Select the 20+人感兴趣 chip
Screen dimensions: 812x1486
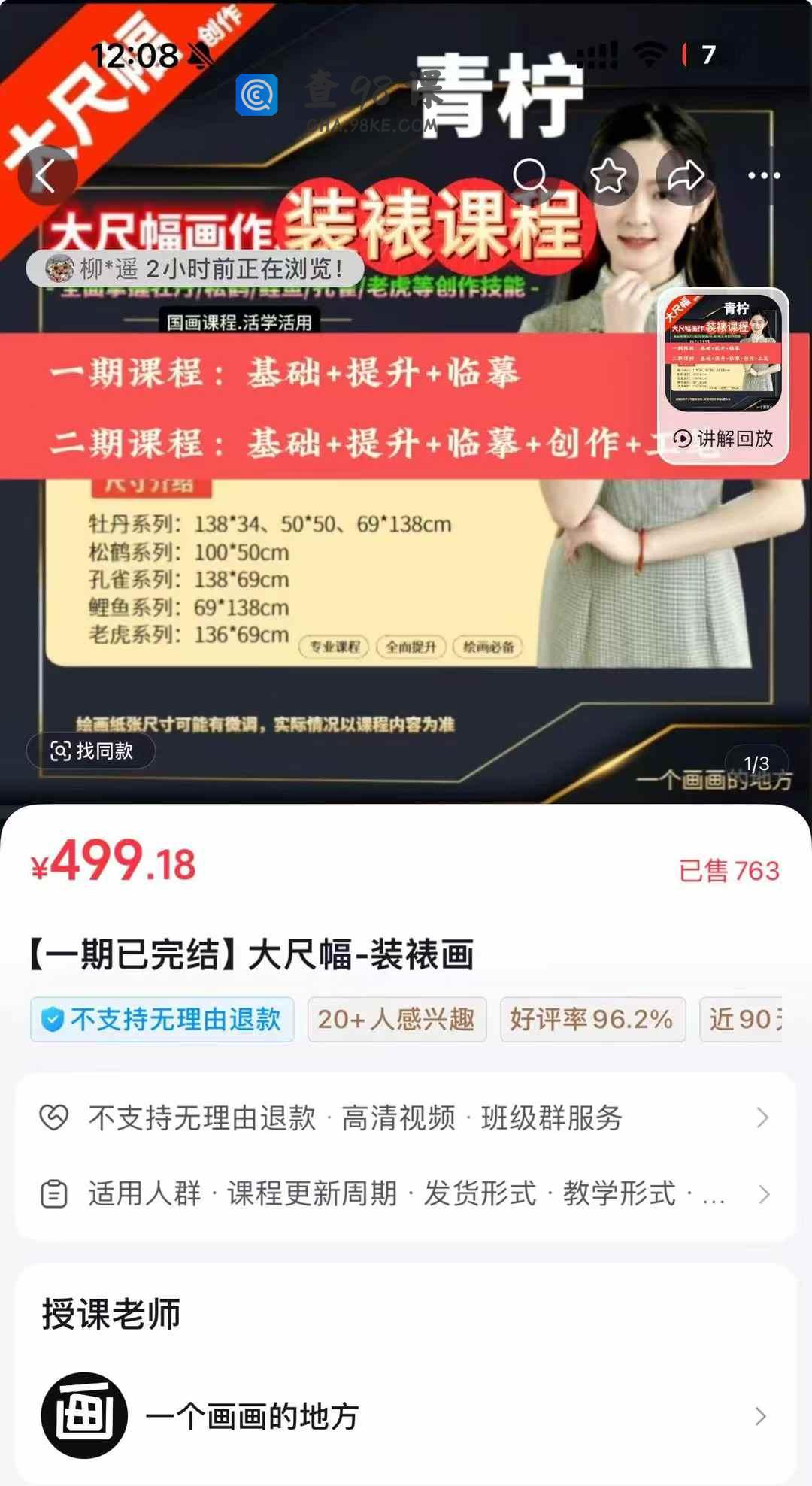pos(397,1020)
